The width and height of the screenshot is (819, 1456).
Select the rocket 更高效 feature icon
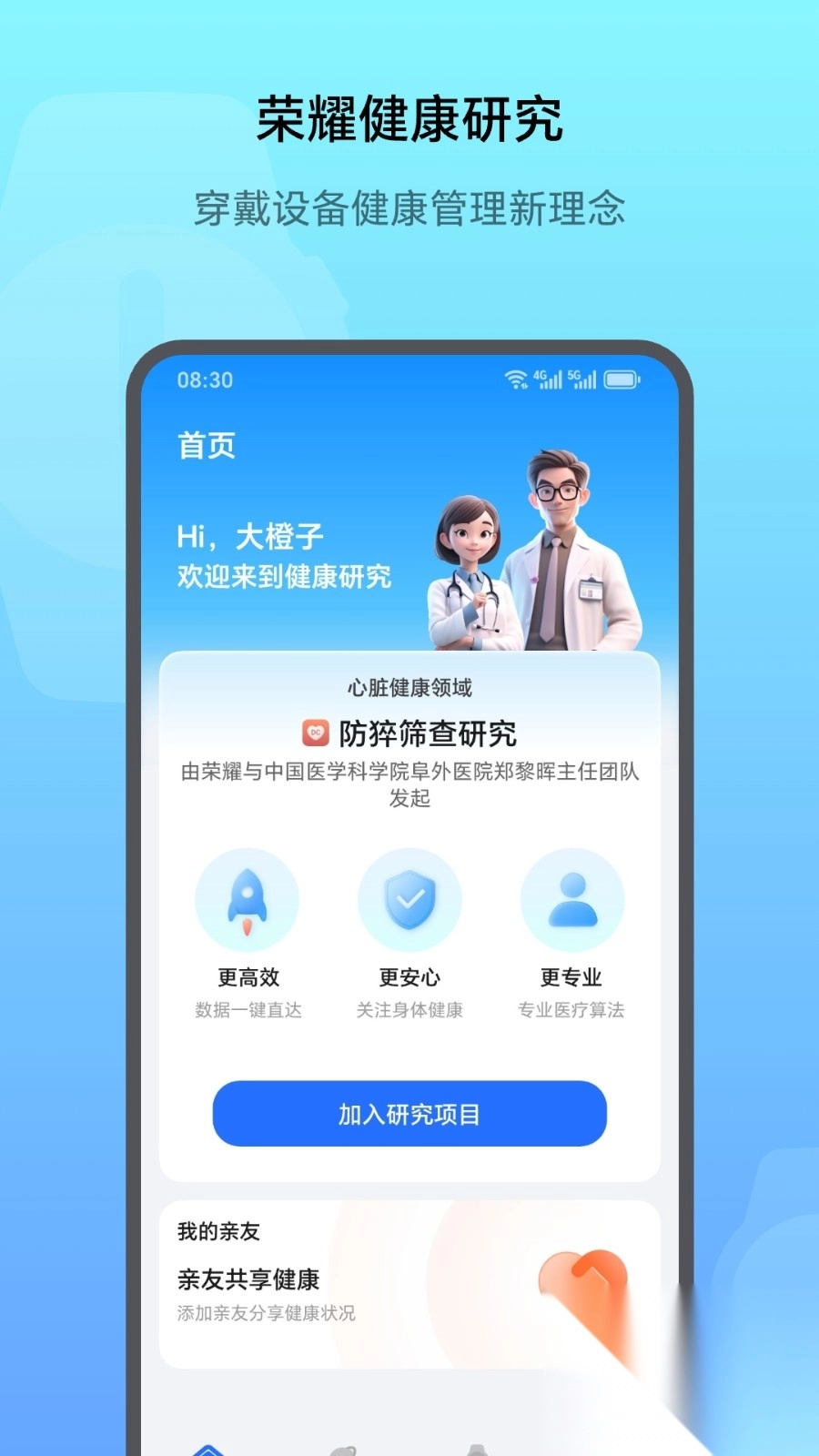[x=248, y=899]
